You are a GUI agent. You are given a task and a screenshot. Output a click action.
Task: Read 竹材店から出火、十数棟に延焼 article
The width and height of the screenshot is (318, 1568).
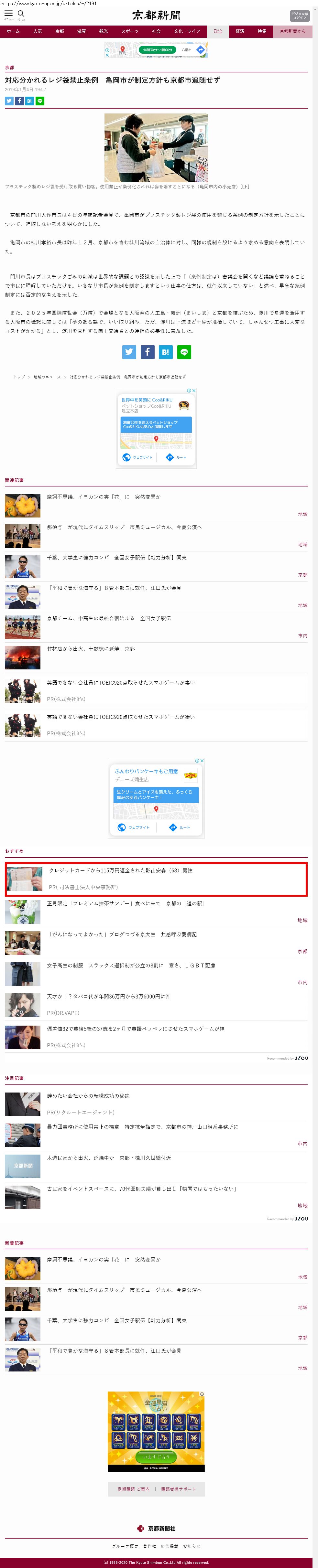[x=91, y=649]
